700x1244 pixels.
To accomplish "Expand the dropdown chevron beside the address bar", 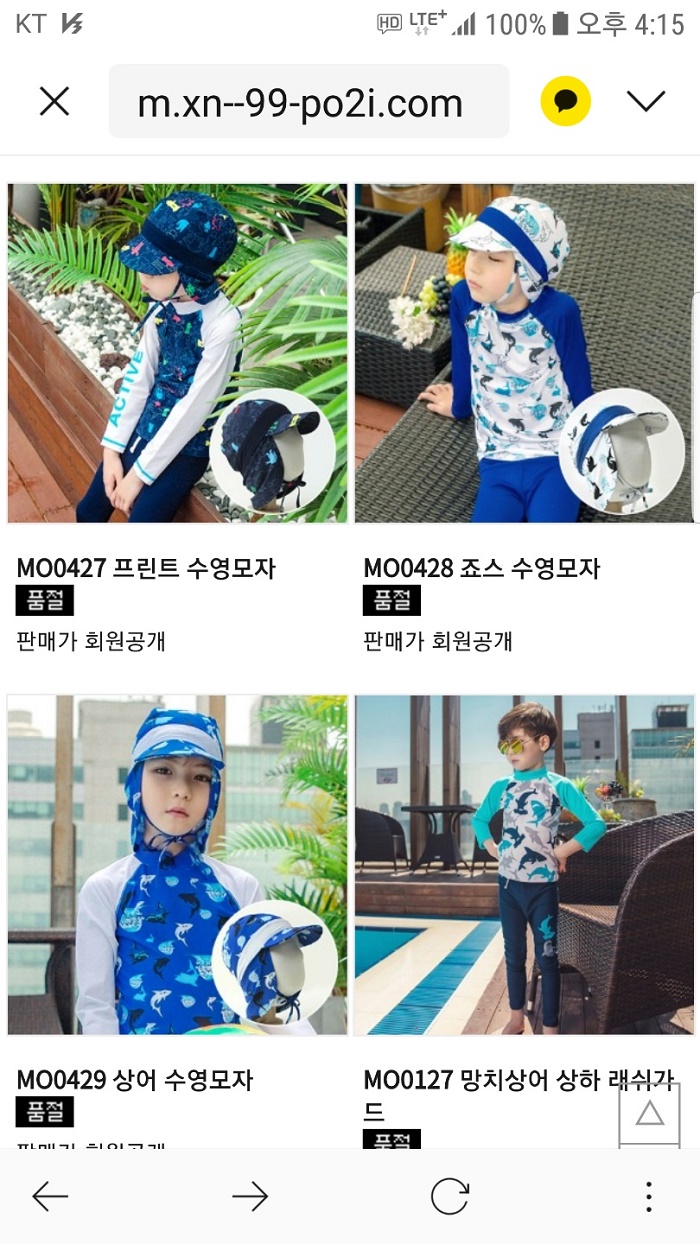I will [x=646, y=101].
